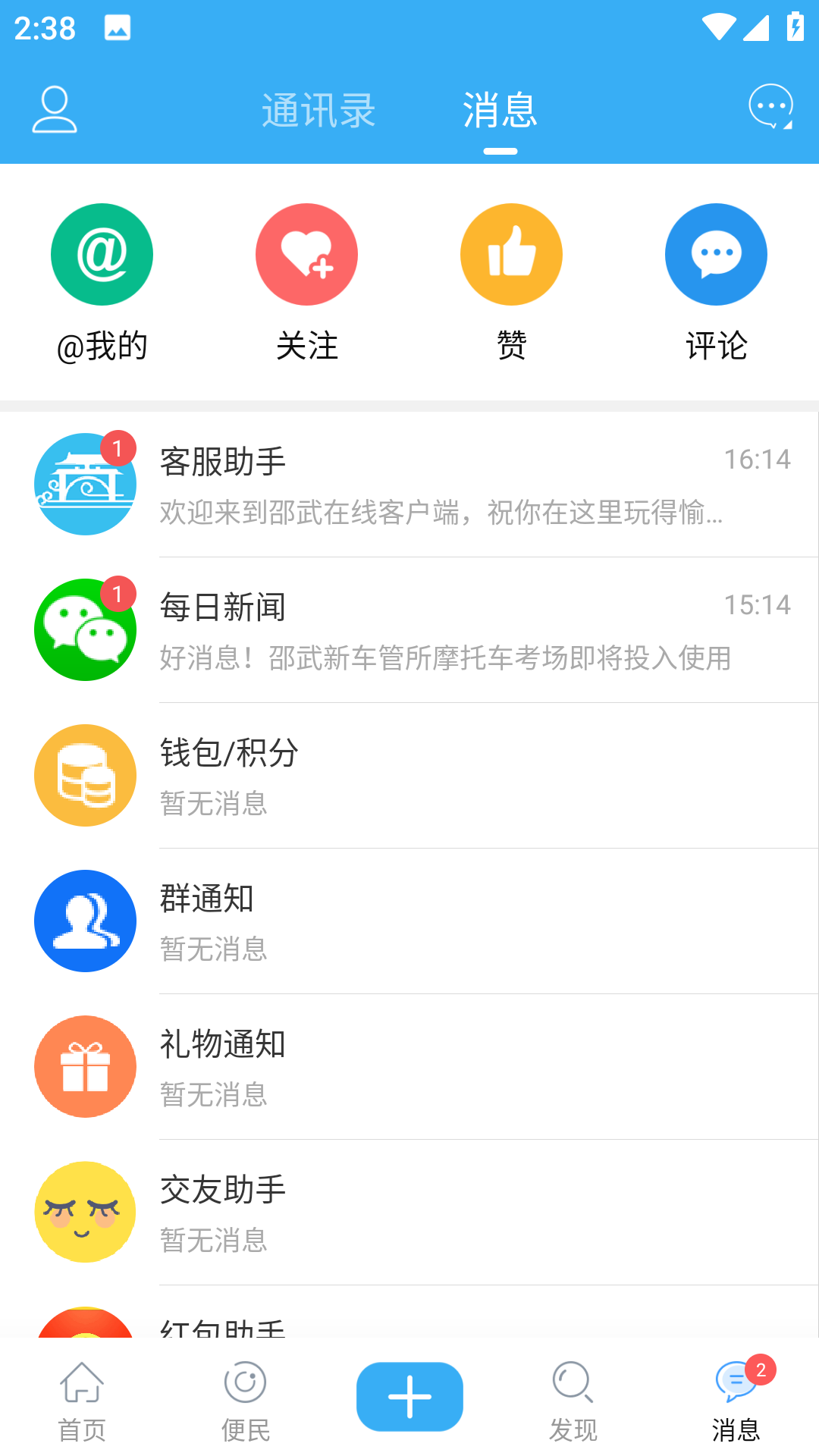Screen dimensions: 819x1456
Task: Open the 群通知 group notifications
Action: (409, 921)
